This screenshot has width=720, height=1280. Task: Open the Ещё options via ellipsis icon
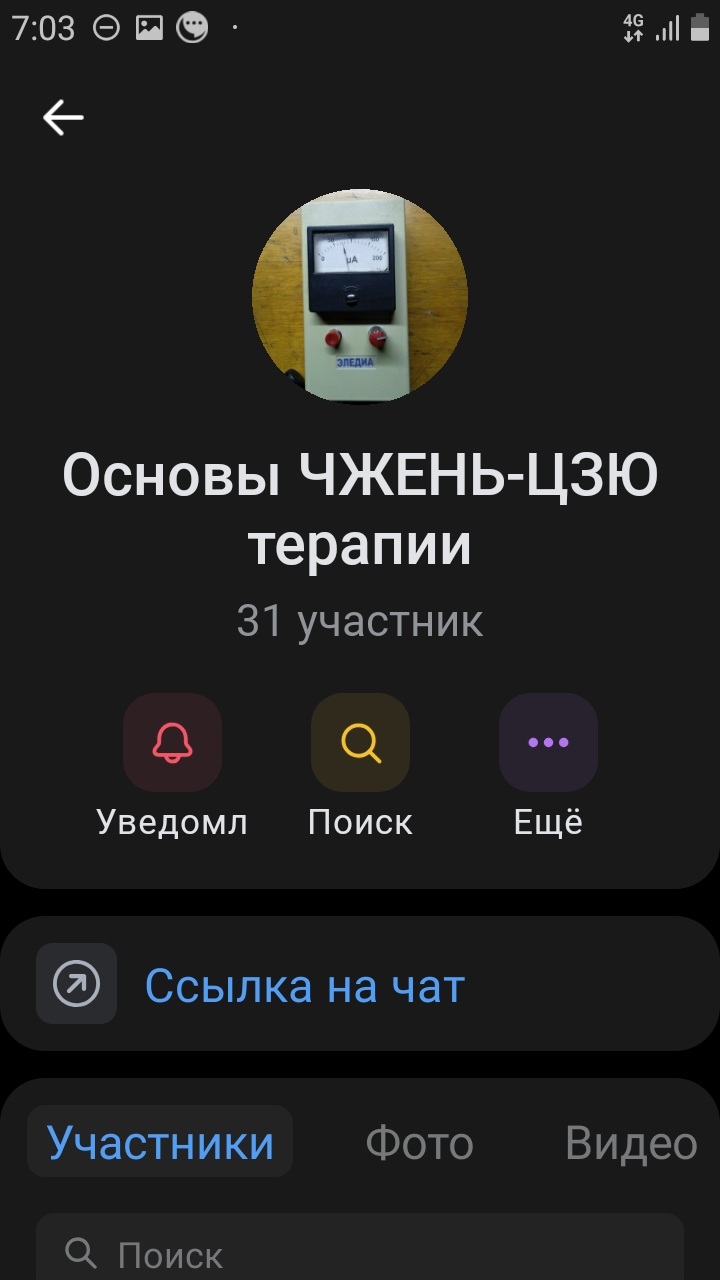click(547, 741)
